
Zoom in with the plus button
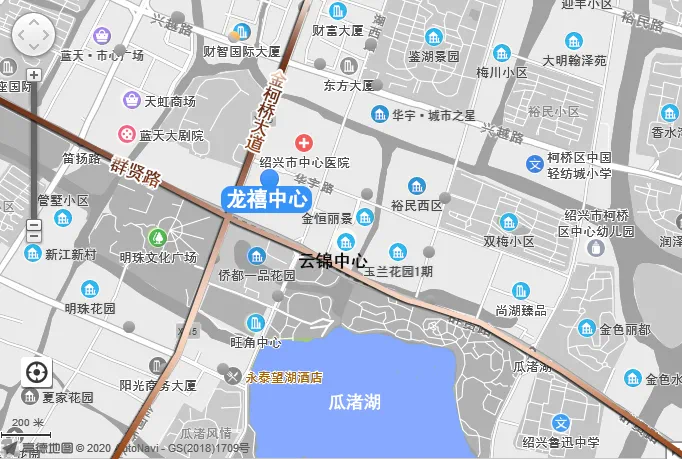(x=34, y=75)
